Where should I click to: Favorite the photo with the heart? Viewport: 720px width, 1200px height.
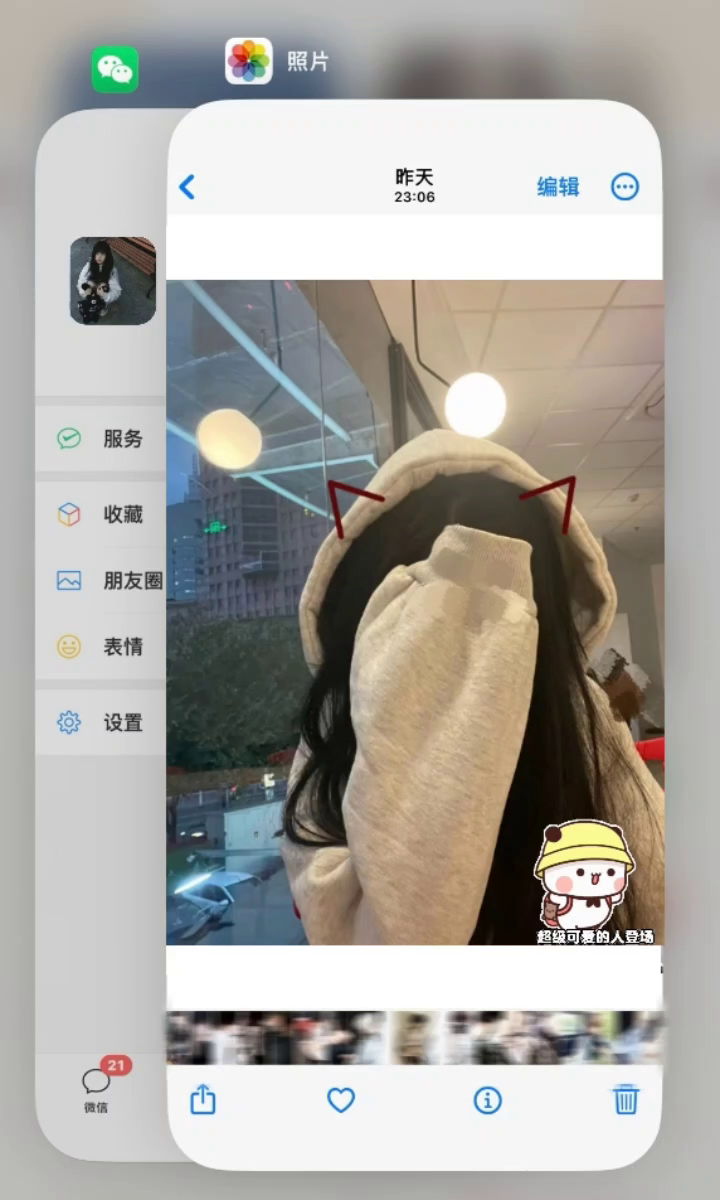point(341,1101)
